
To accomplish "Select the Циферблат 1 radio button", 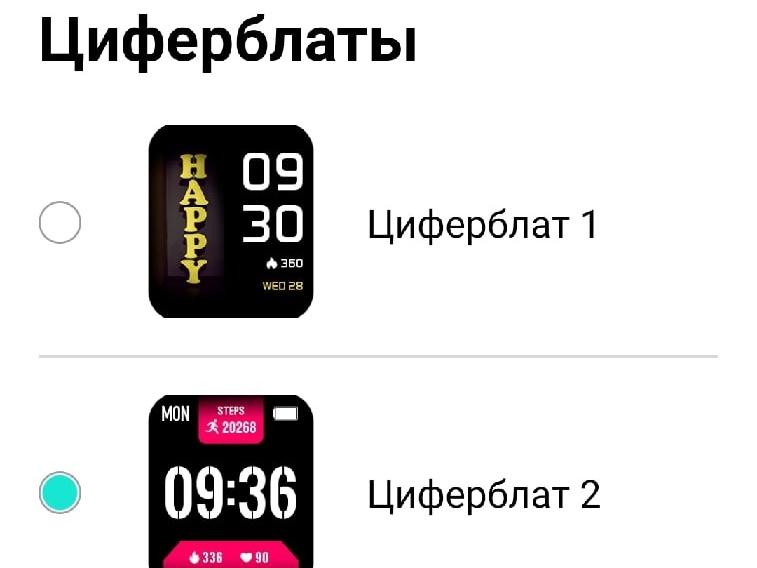I will click(60, 223).
